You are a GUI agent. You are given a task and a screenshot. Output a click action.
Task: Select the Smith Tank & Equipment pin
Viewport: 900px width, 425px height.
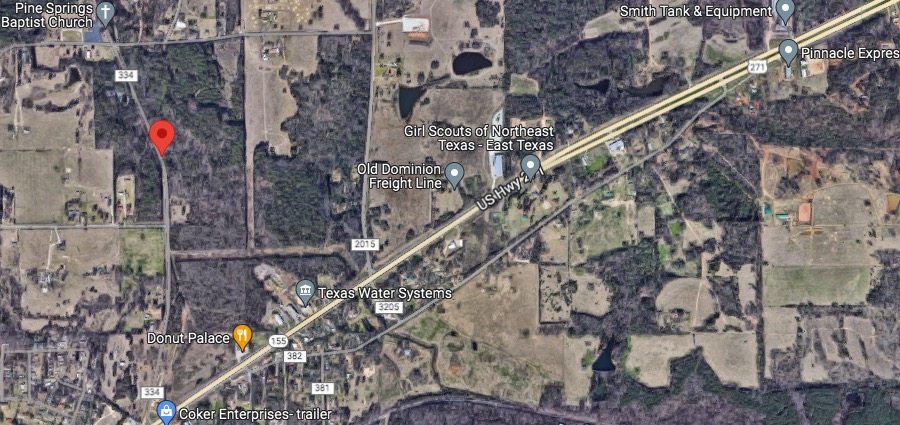pos(786,11)
